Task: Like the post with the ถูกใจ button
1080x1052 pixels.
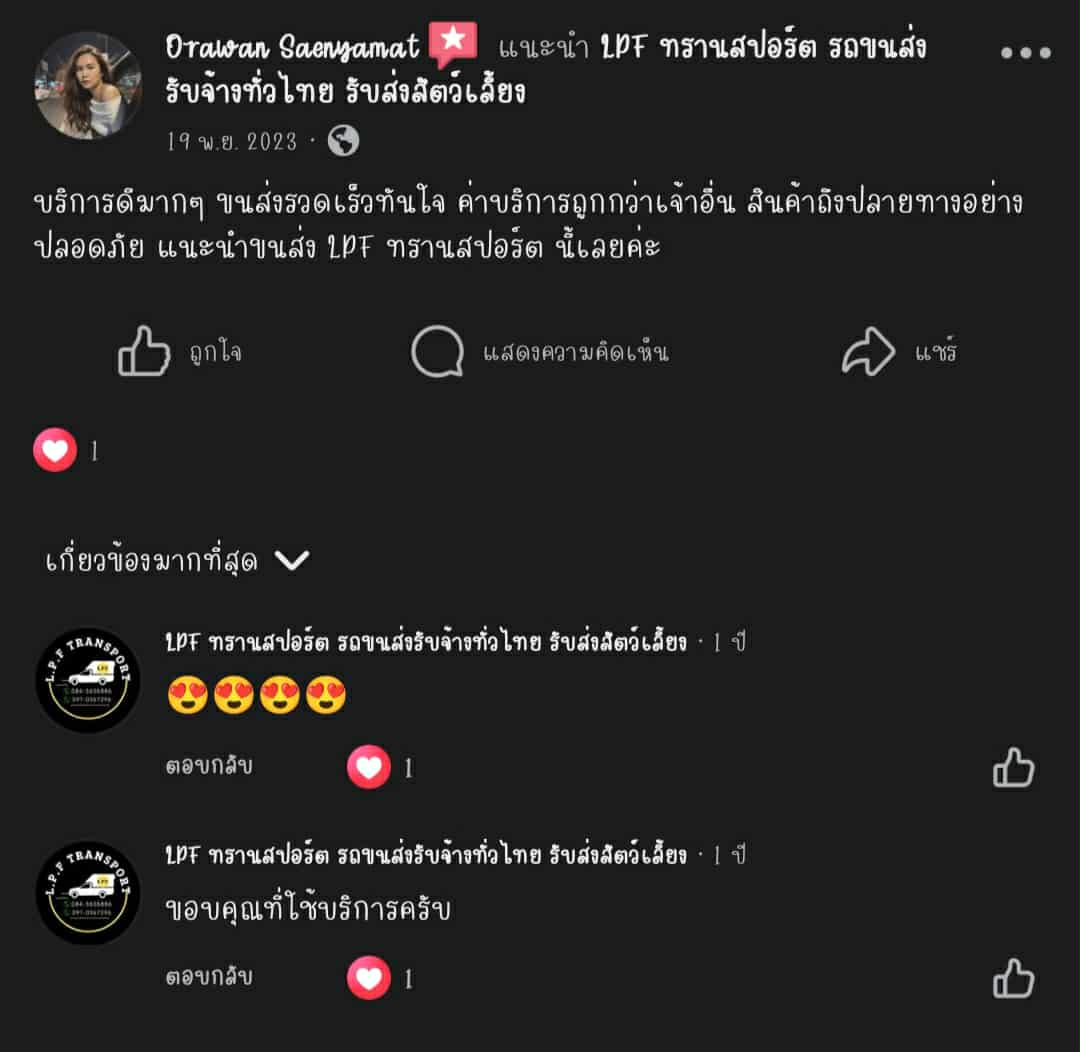Action: pos(180,352)
